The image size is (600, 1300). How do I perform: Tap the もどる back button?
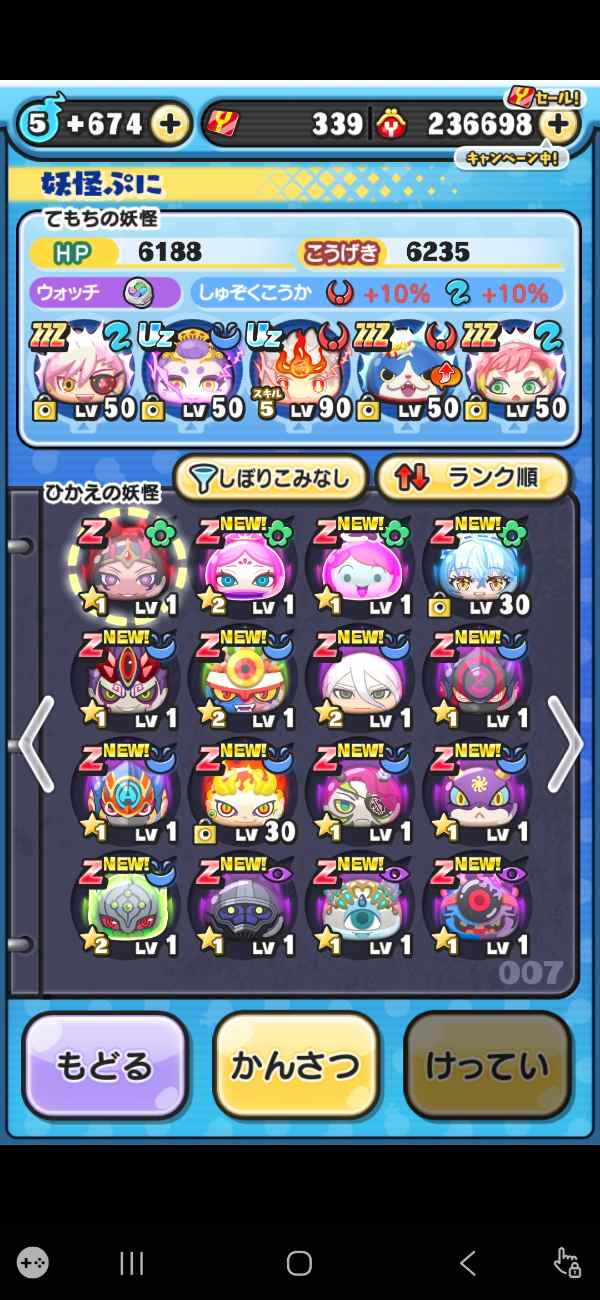(105, 1066)
